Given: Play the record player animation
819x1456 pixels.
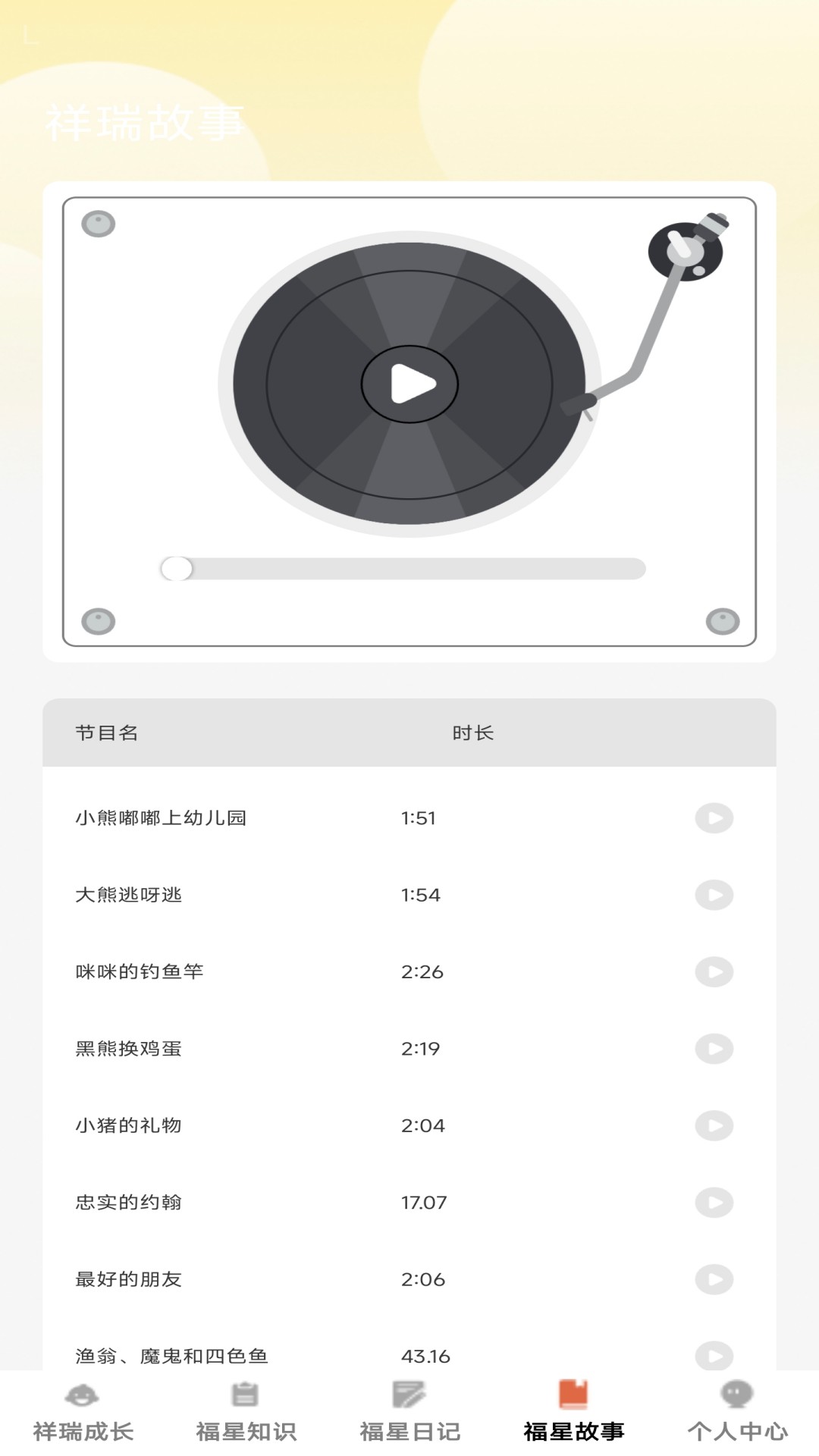Looking at the screenshot, I should (409, 384).
